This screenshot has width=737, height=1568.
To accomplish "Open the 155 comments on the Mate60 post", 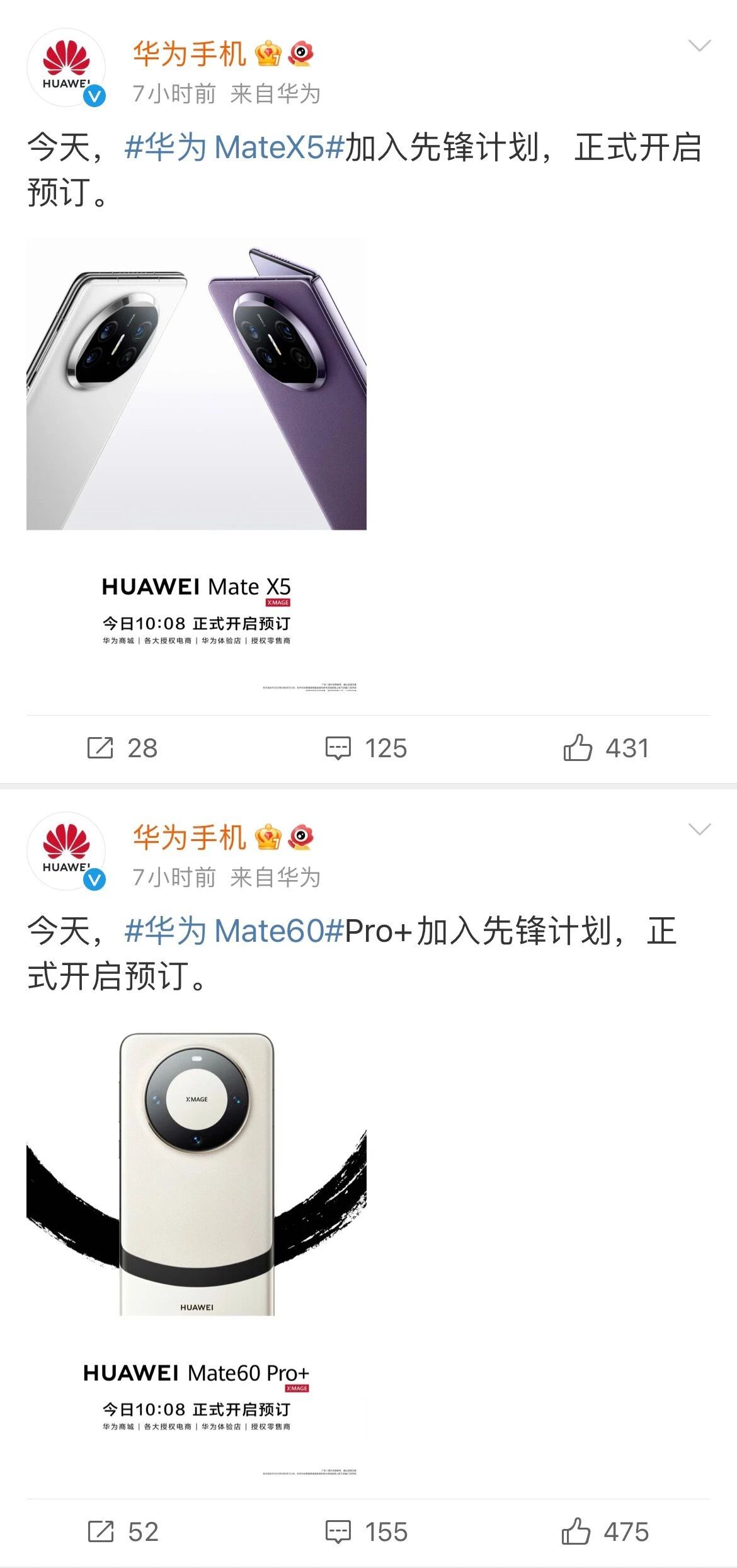I will (366, 1531).
